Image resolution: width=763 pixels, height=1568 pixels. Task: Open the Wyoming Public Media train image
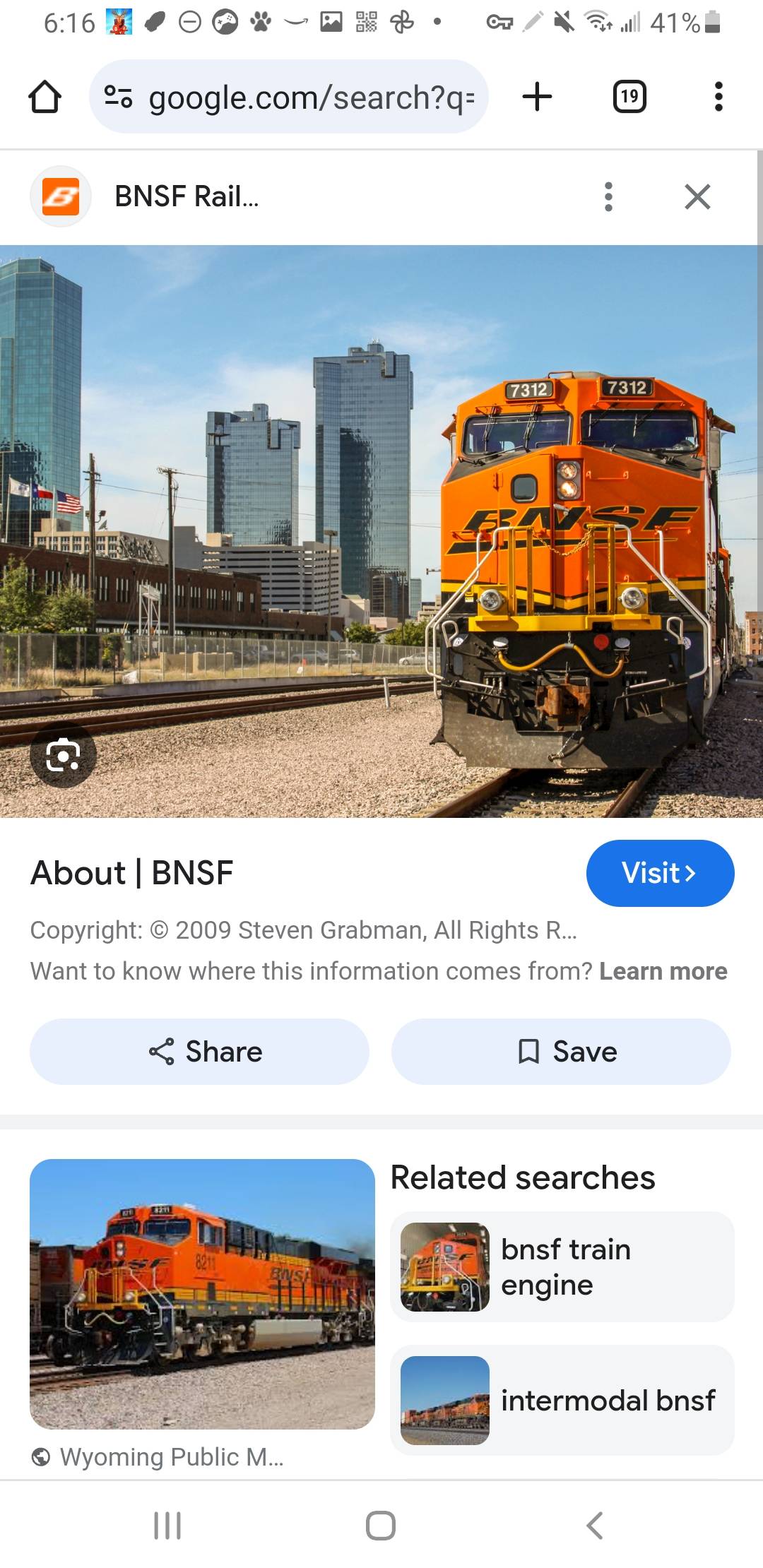point(202,1294)
